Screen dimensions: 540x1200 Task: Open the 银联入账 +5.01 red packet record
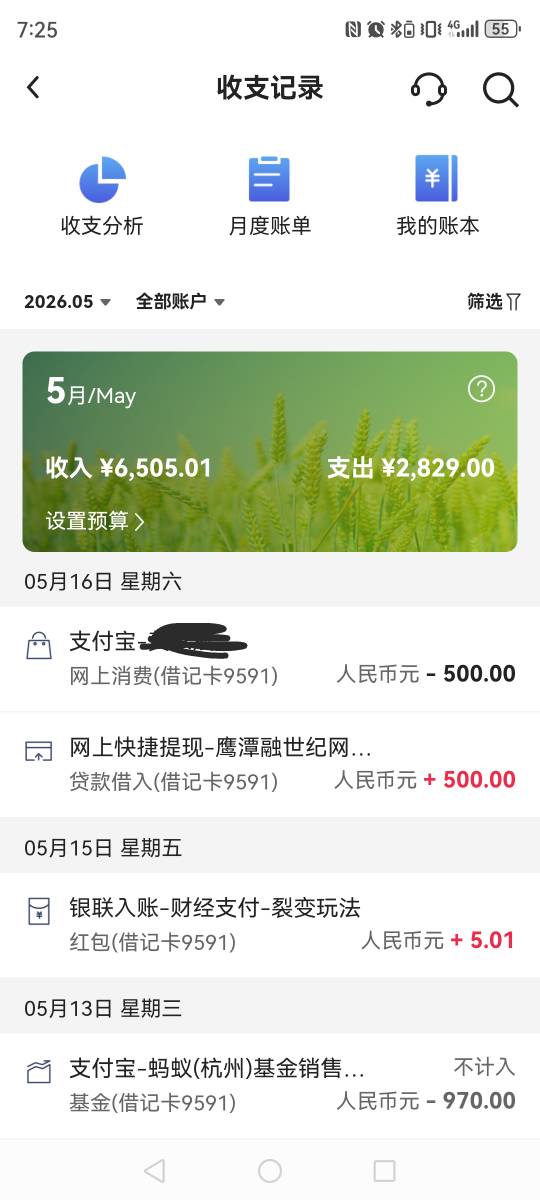tap(270, 925)
